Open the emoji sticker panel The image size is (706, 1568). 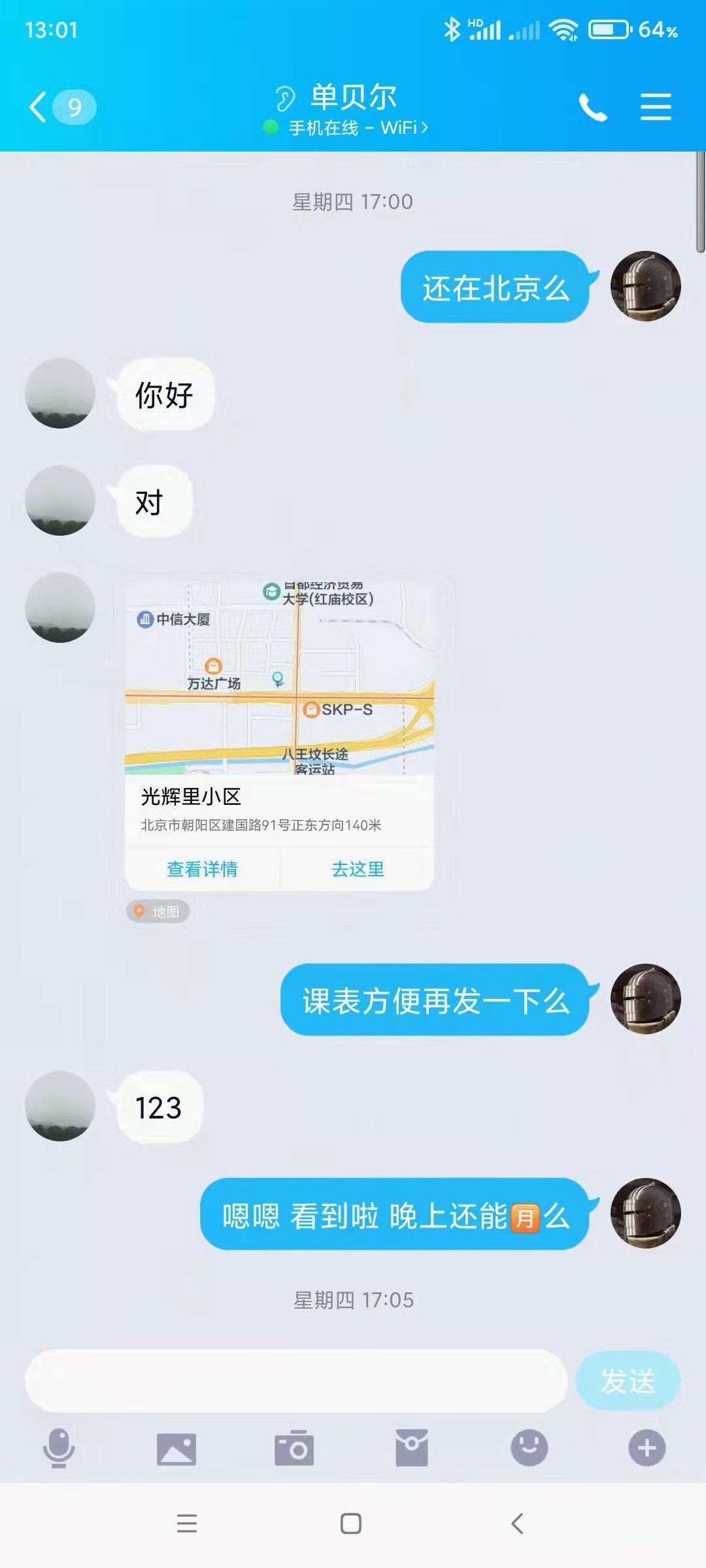tap(529, 1448)
